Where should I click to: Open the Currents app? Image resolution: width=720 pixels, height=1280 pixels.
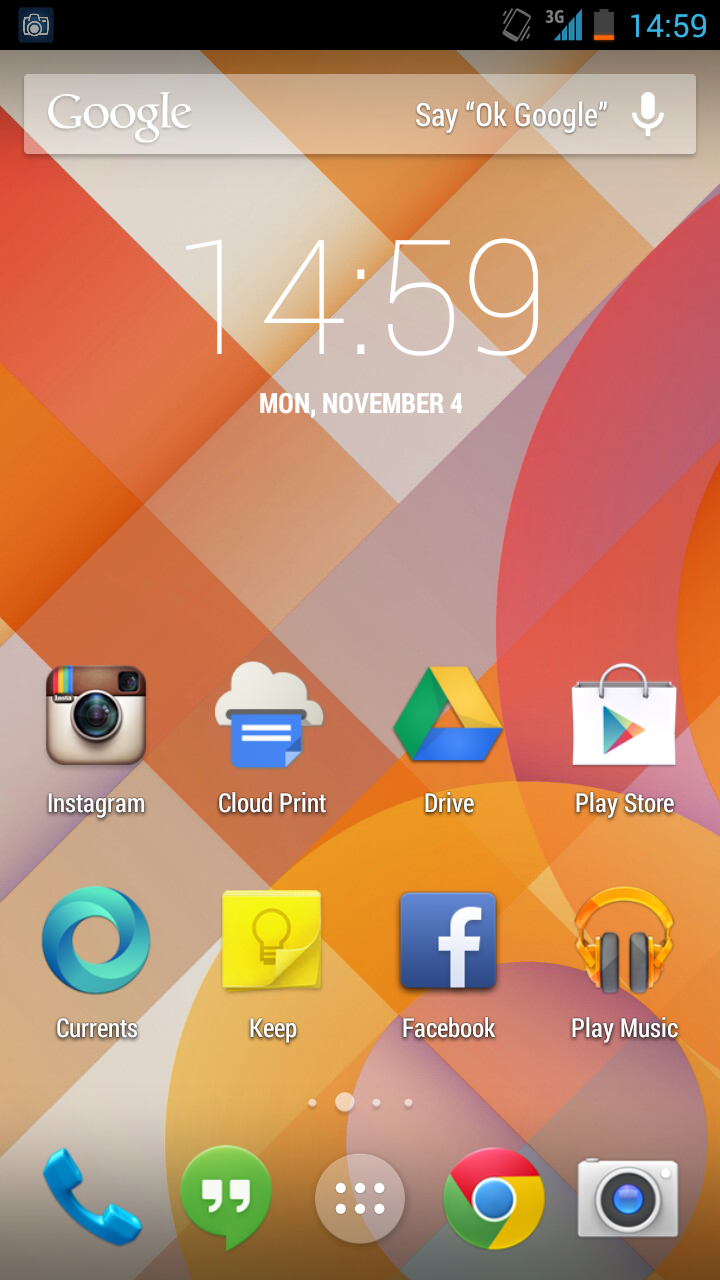pyautogui.click(x=96, y=941)
